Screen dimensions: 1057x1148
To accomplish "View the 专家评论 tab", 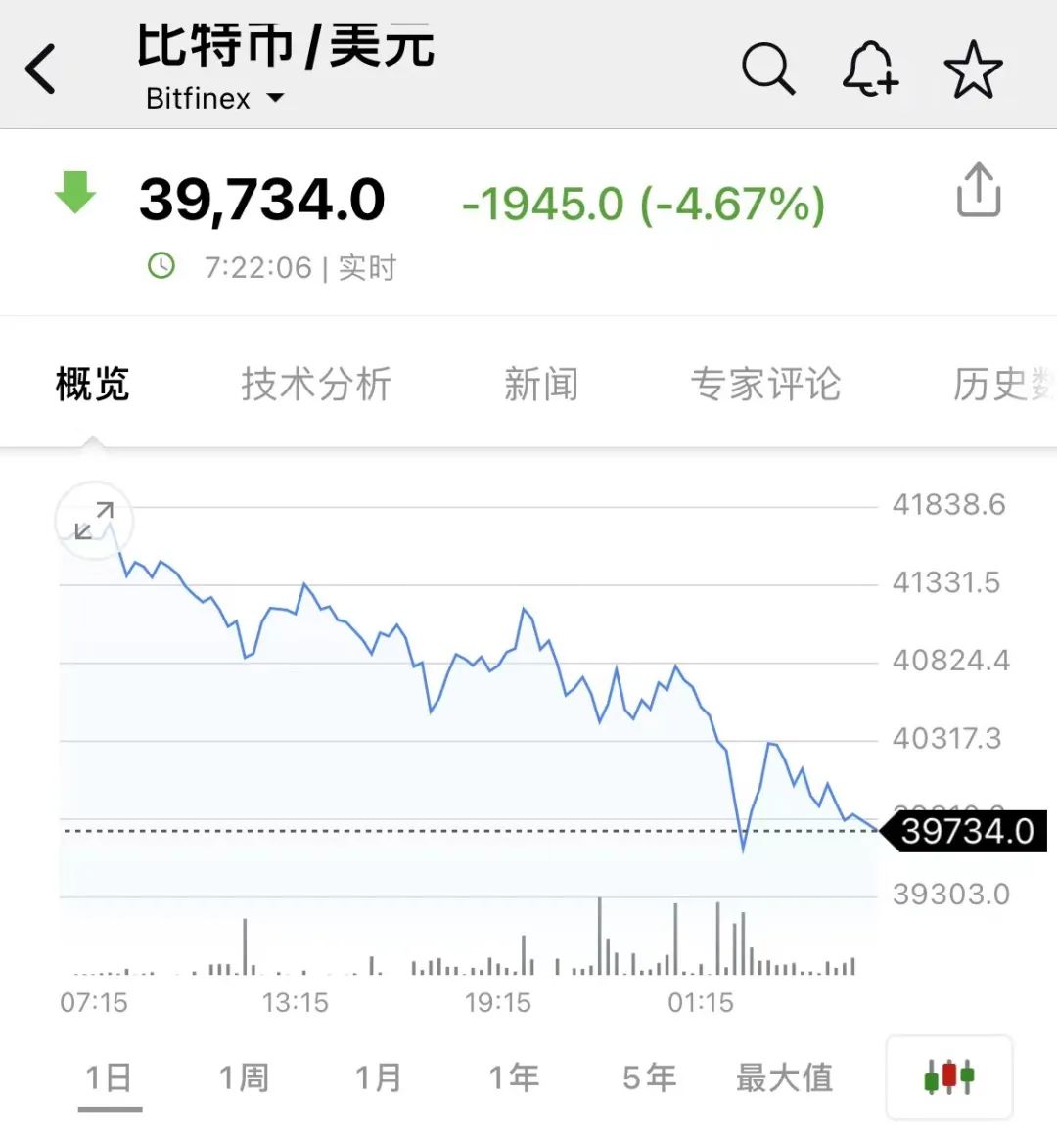I will [765, 384].
